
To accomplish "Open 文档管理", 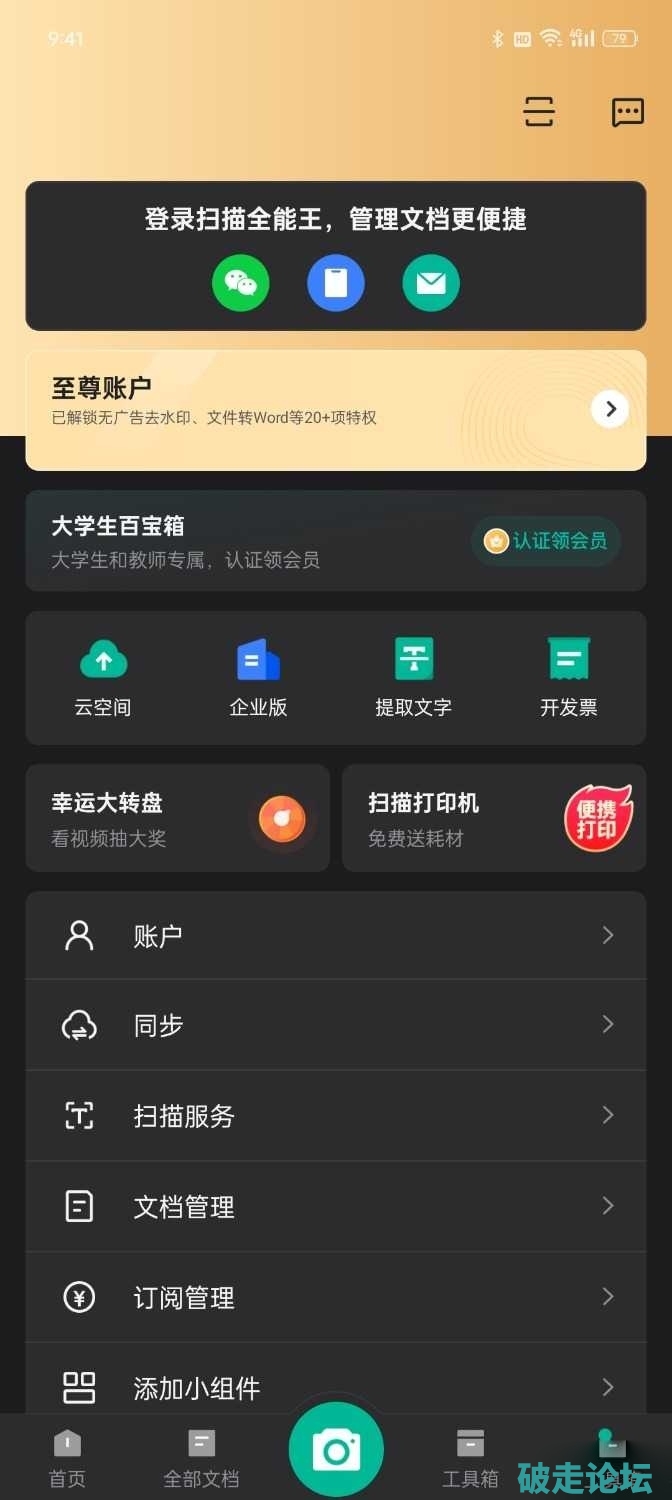I will (336, 1207).
